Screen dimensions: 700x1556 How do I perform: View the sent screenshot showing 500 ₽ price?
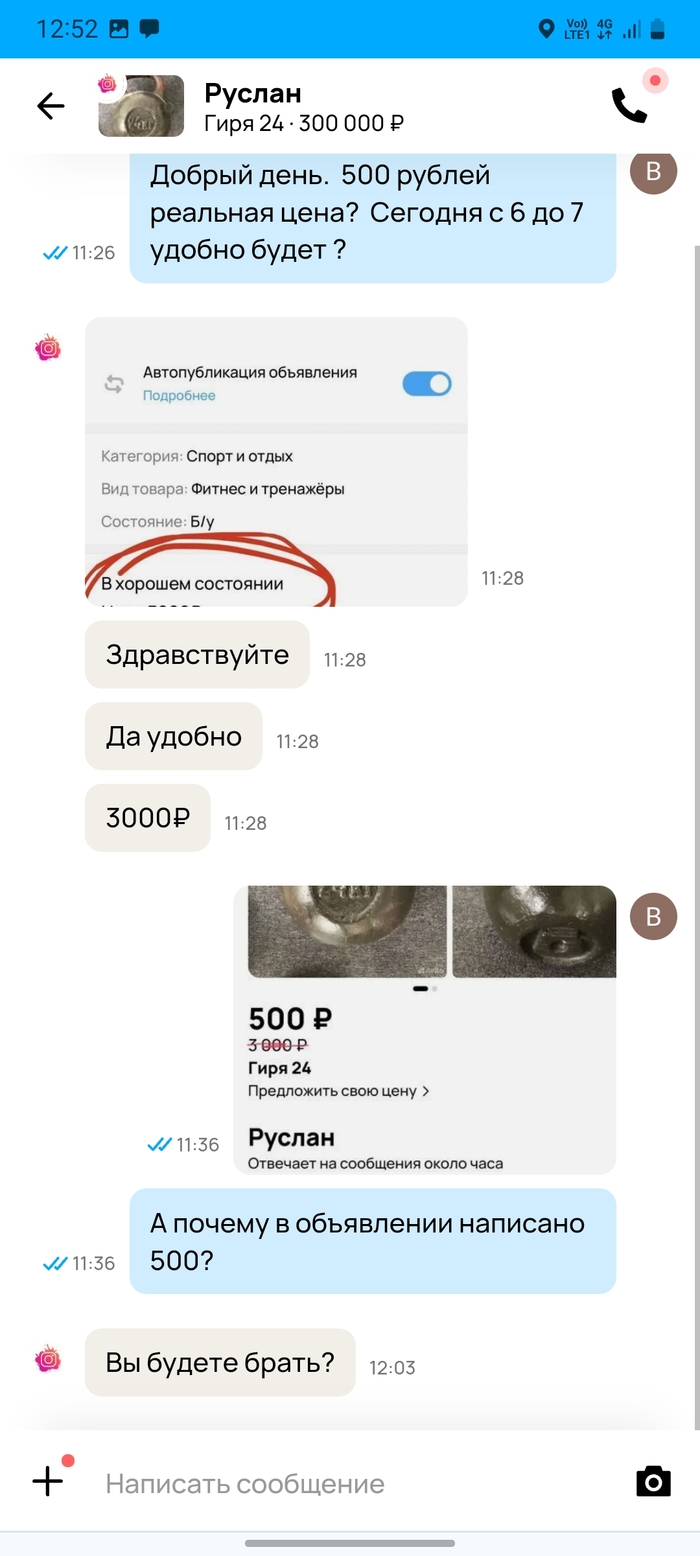coord(424,1029)
